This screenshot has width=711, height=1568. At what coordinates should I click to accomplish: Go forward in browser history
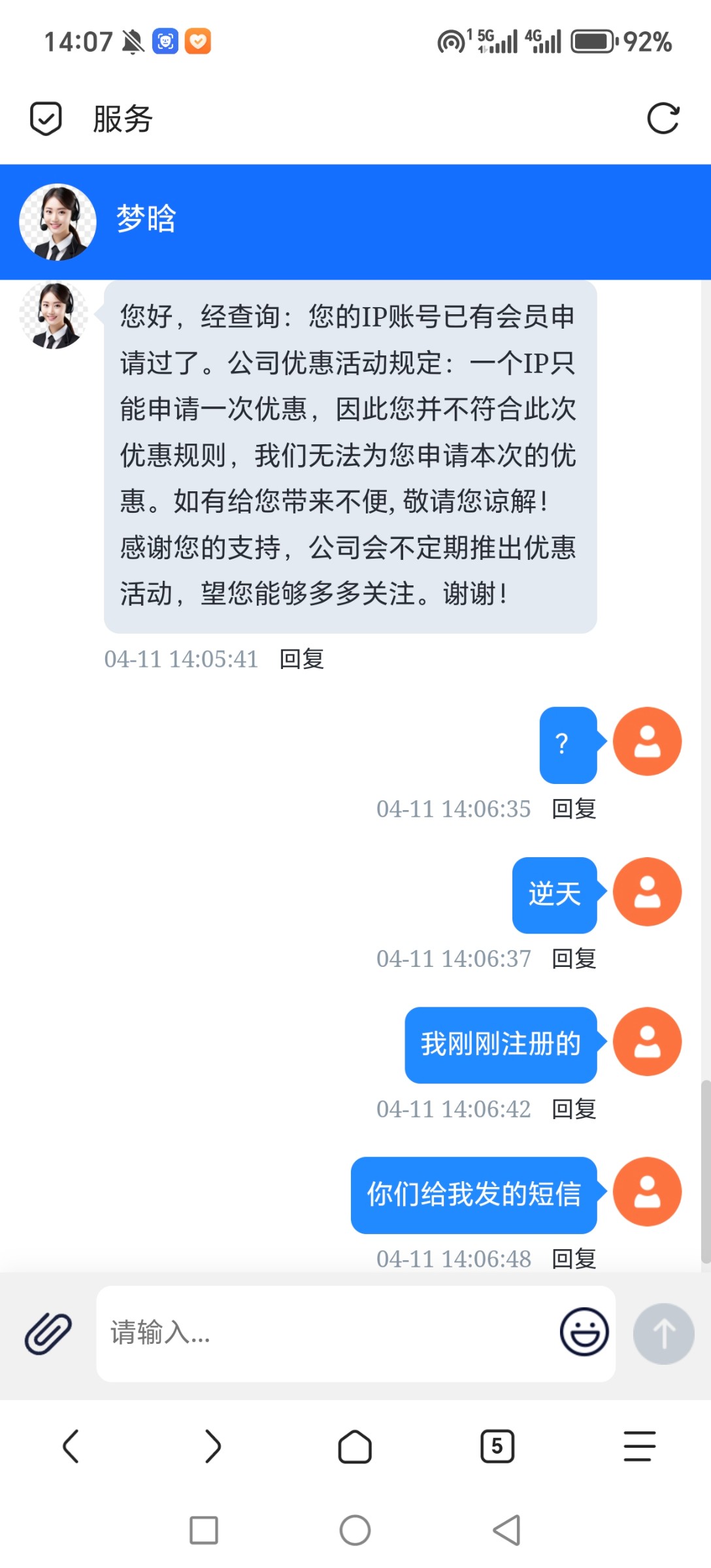coord(212,1446)
